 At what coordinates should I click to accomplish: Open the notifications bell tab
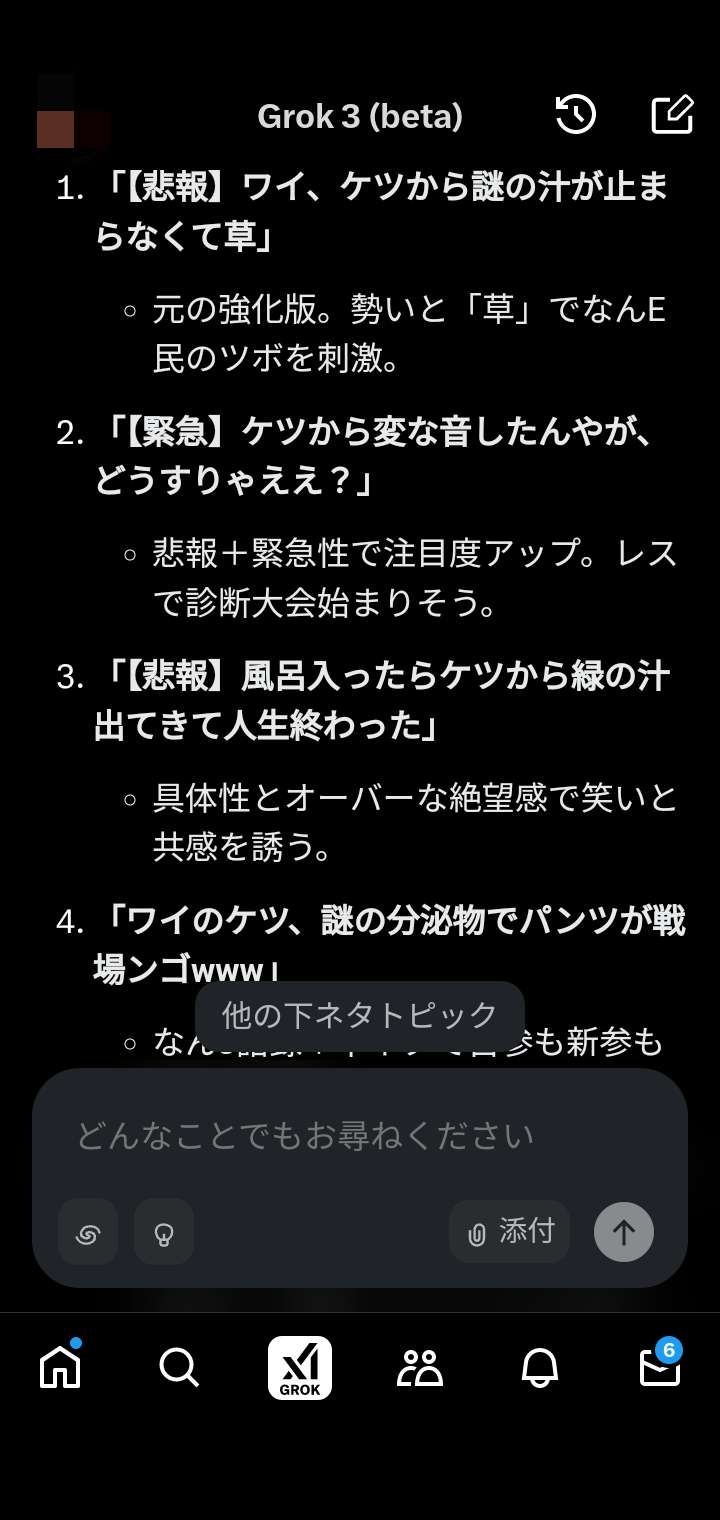click(540, 1368)
